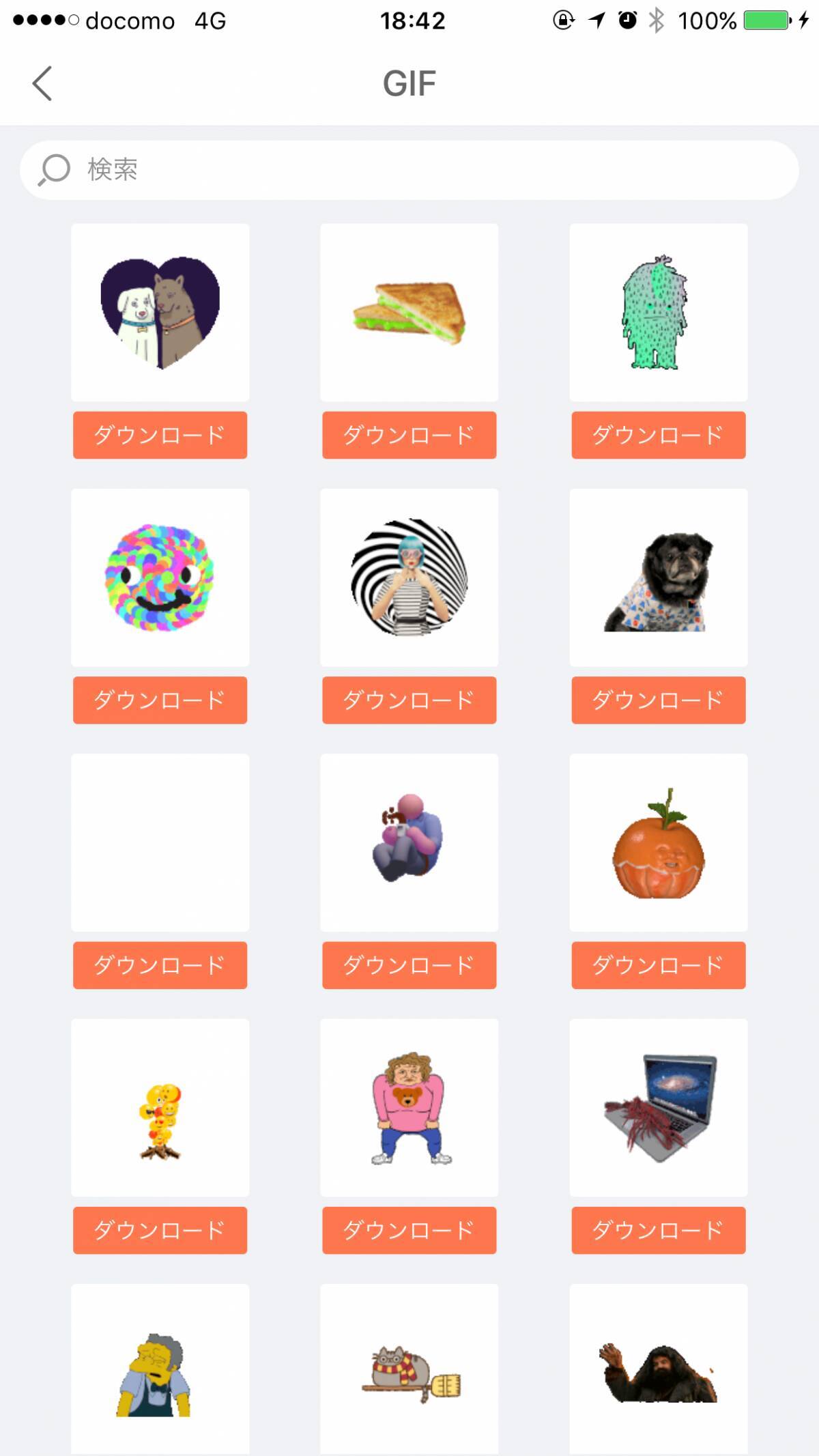Screen dimensions: 819x1456
Task: Open the colorful smiley ball GIF
Action: click(x=160, y=577)
